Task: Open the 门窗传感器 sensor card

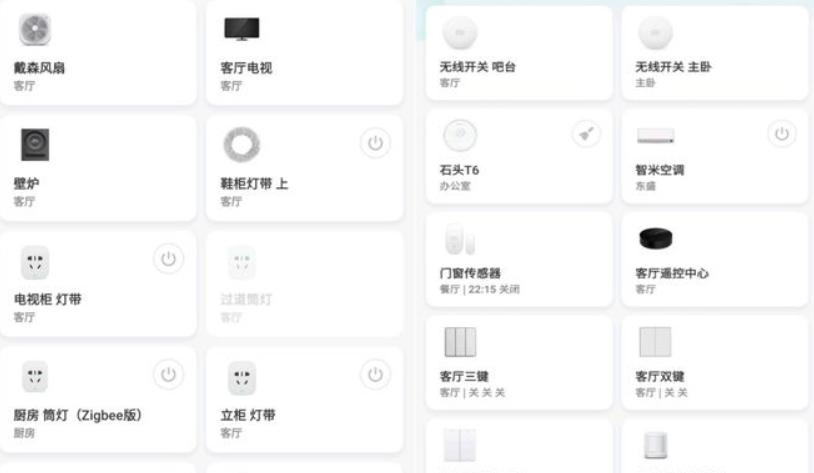Action: [x=518, y=258]
